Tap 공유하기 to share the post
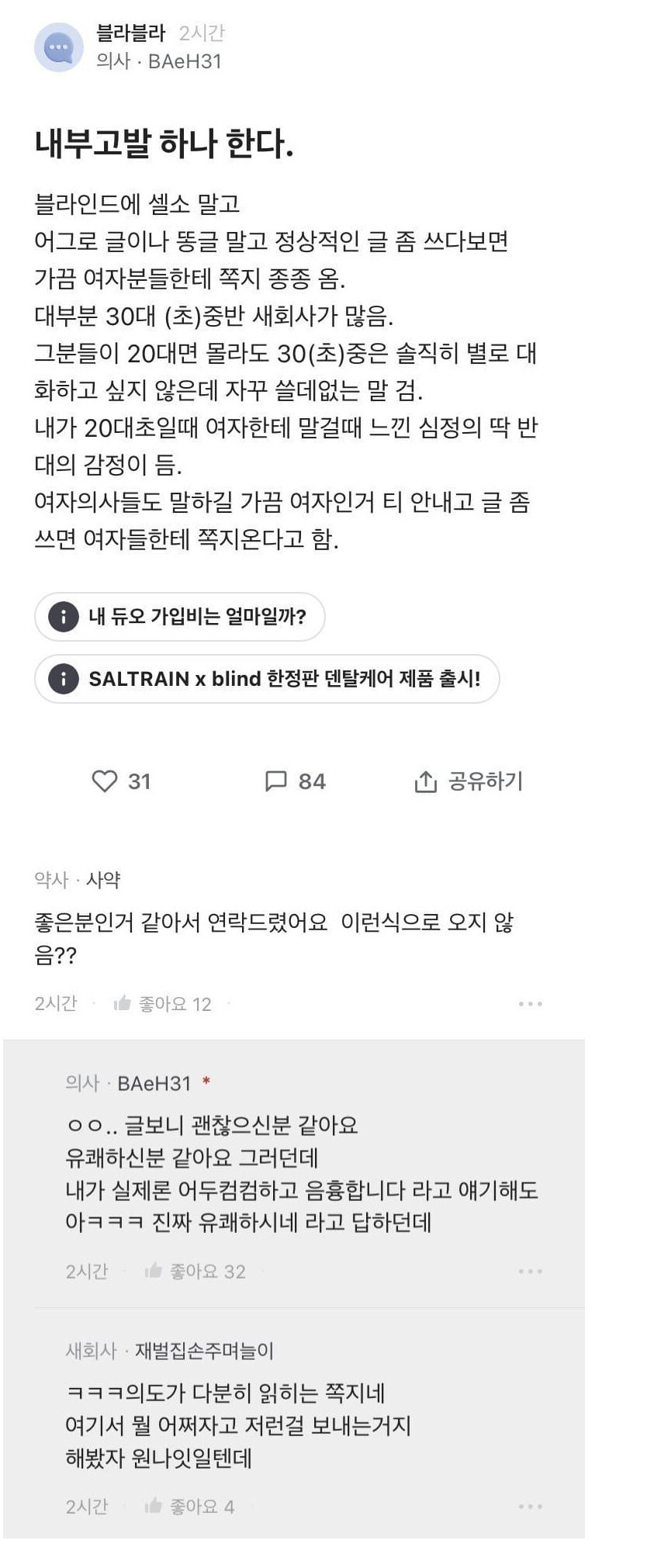 coord(469,781)
